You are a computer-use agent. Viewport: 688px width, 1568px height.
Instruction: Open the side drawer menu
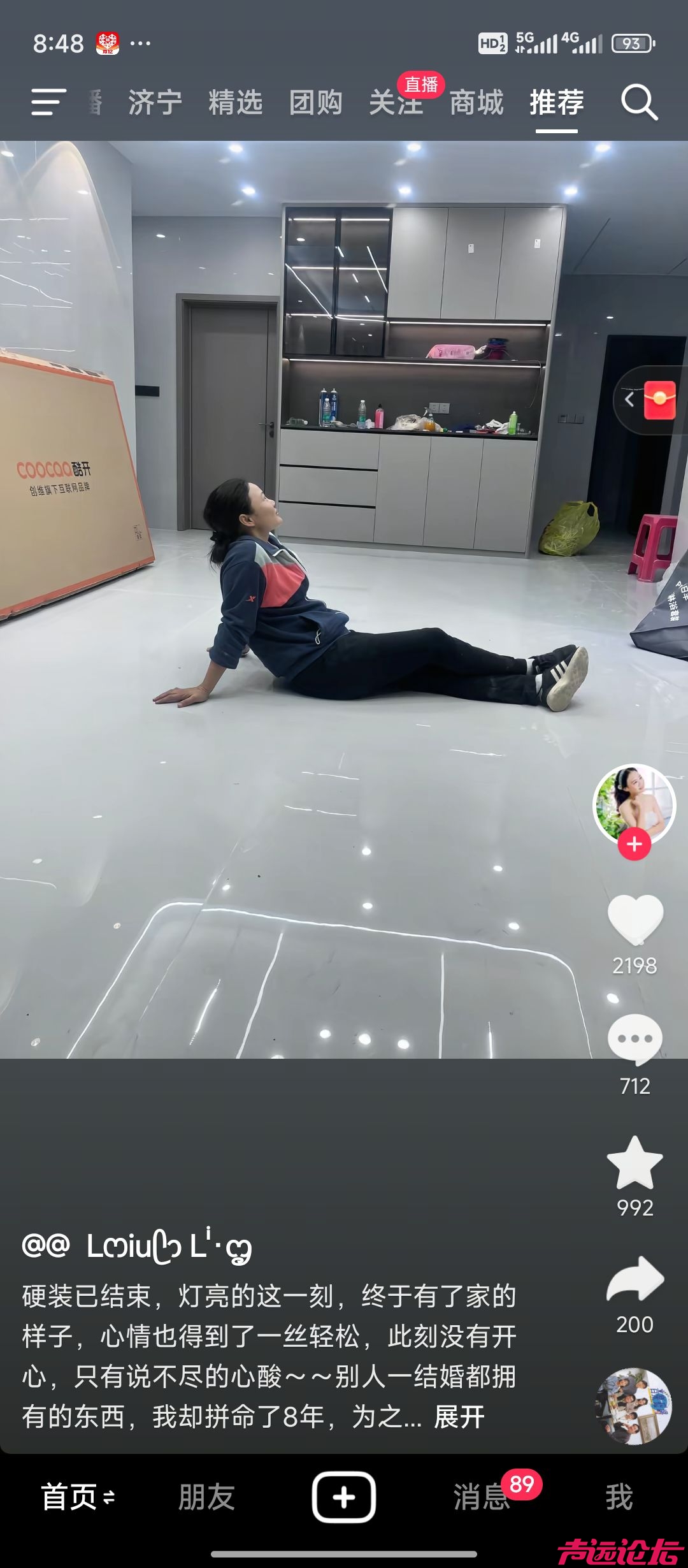click(x=48, y=102)
